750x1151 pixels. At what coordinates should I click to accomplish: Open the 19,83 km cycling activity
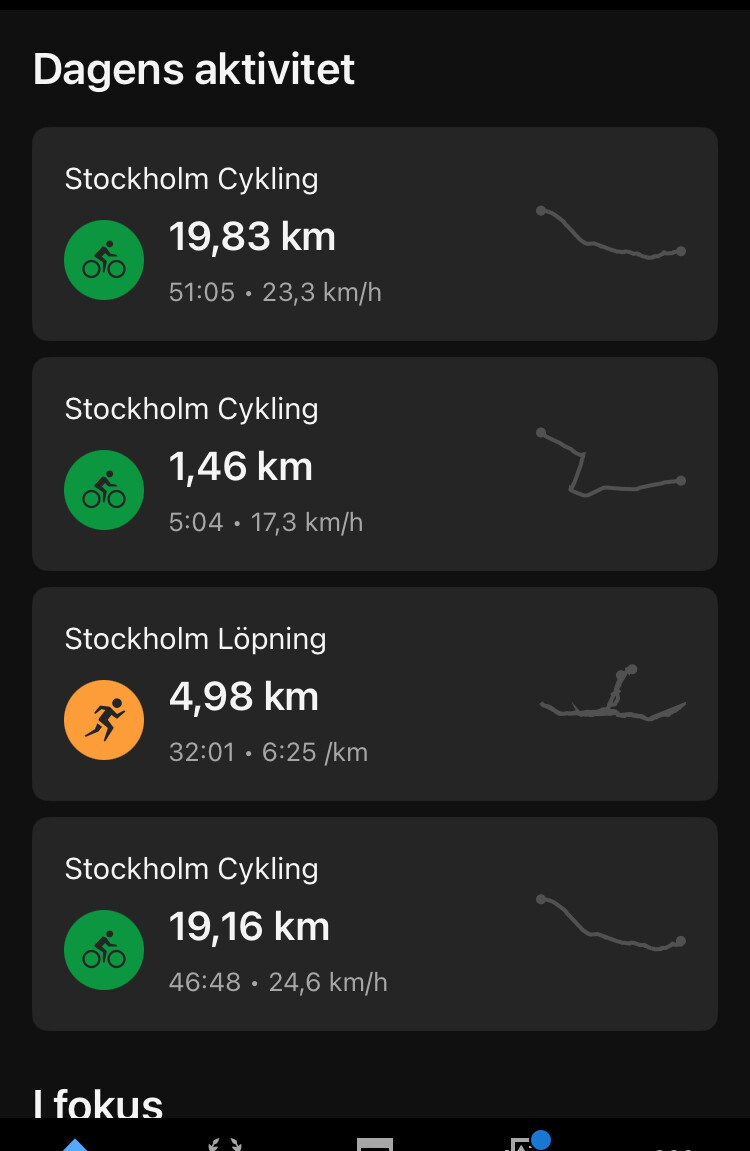[x=374, y=234]
